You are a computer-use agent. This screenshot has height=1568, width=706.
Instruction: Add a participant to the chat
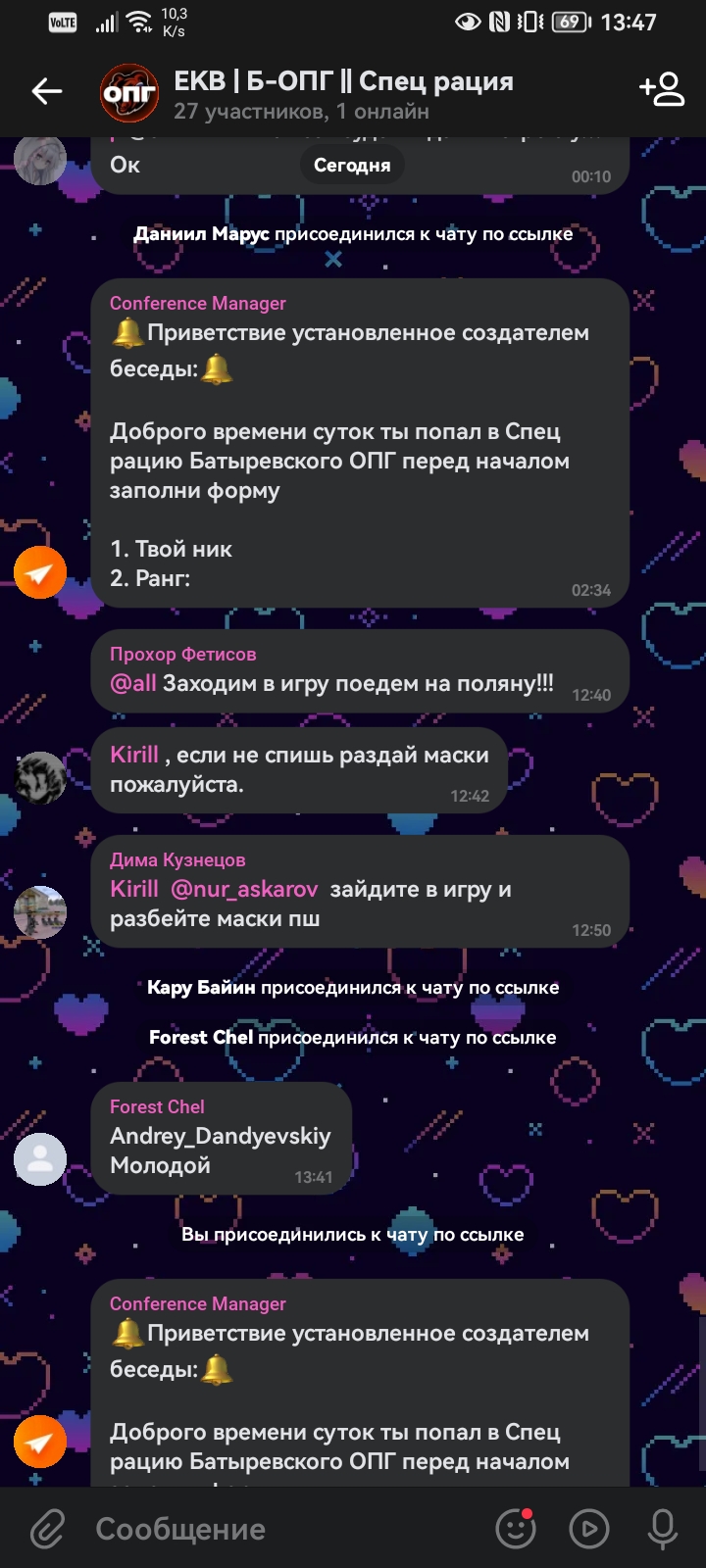[x=662, y=90]
